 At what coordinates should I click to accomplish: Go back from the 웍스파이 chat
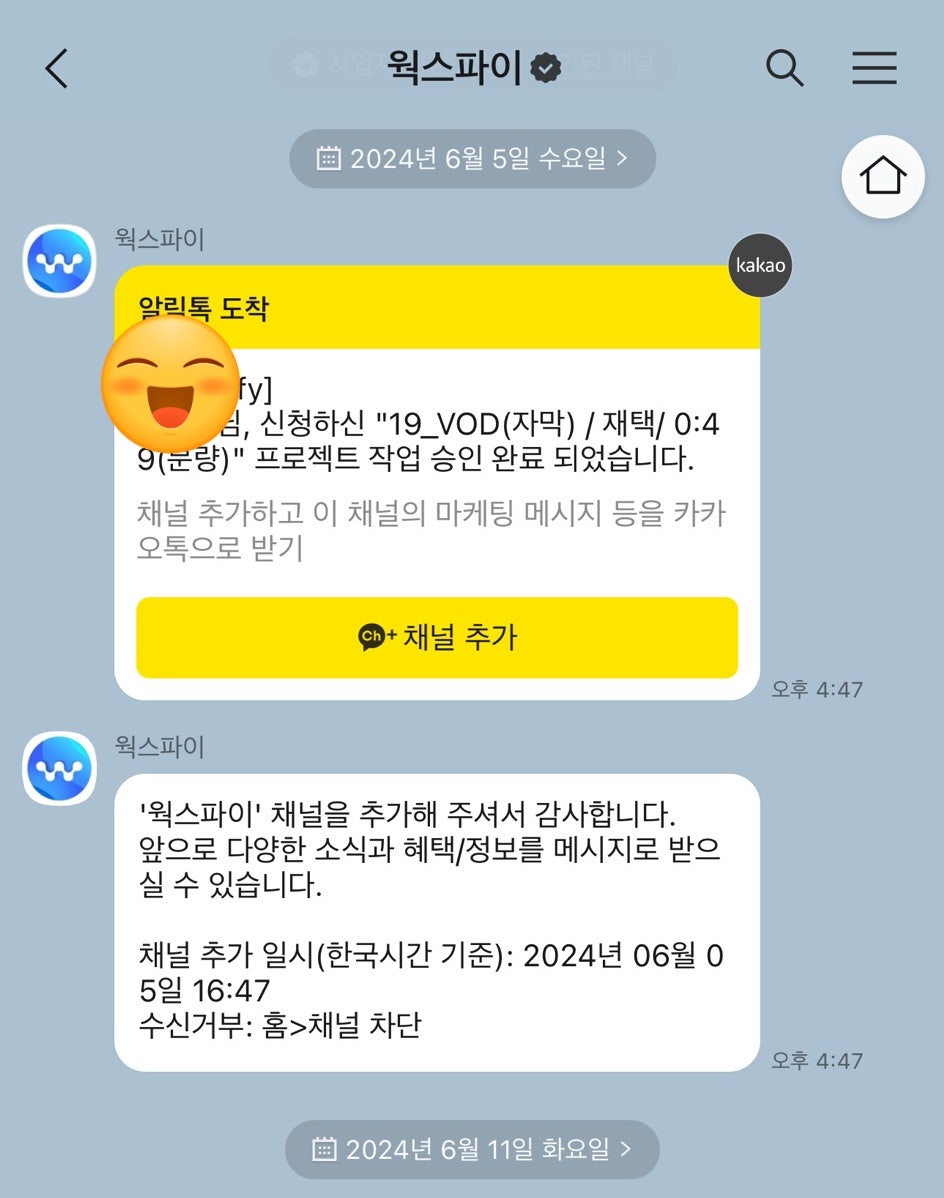coord(57,68)
